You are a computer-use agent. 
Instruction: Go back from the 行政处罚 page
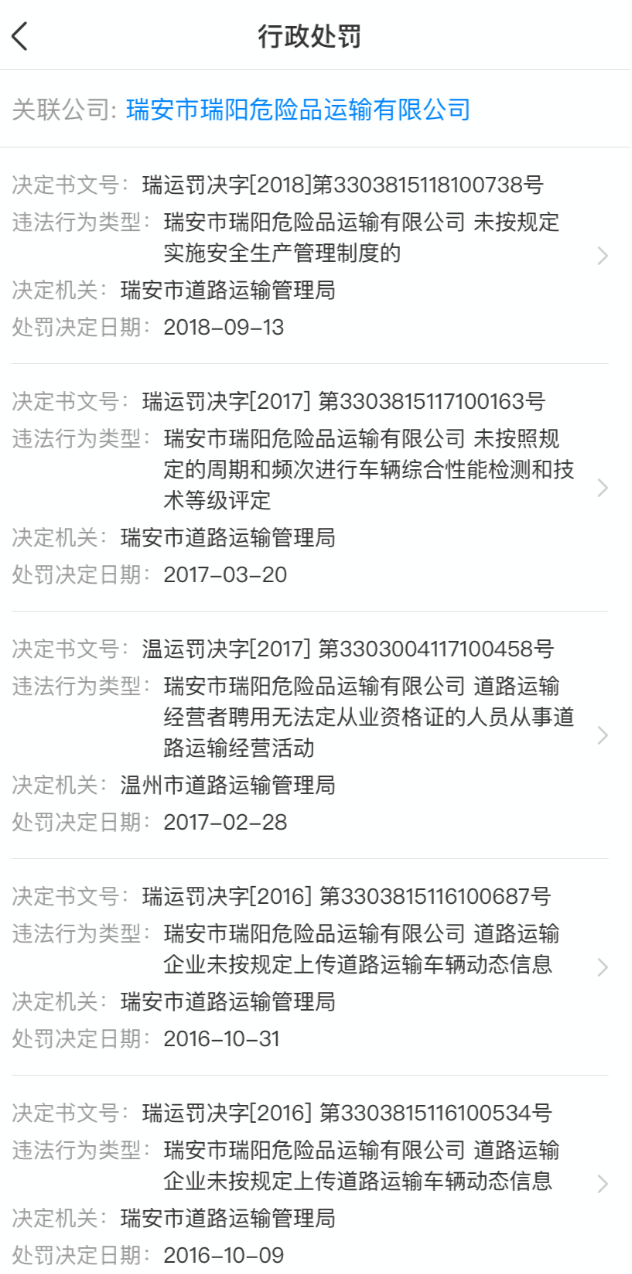click(x=21, y=36)
